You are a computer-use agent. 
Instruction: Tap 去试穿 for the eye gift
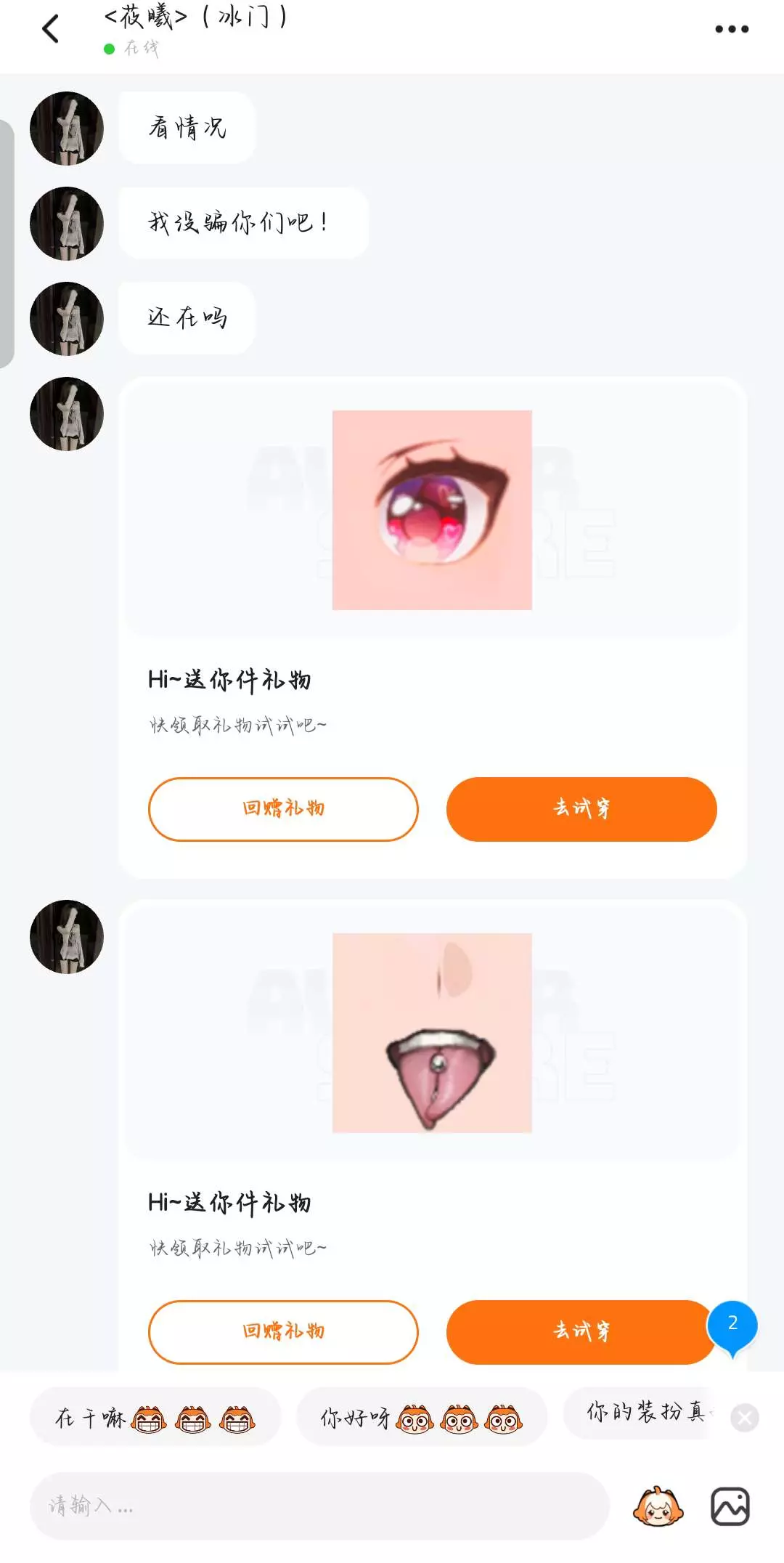[581, 809]
